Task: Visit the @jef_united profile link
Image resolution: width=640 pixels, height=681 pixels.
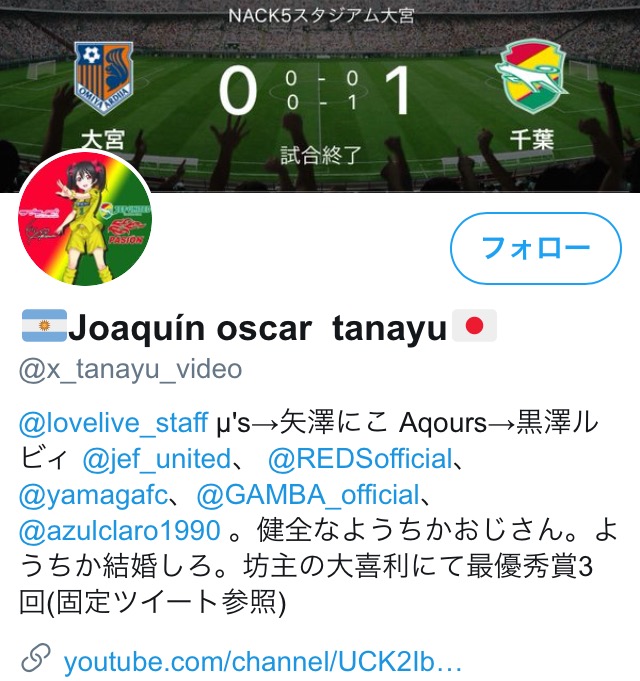Action: (156, 459)
